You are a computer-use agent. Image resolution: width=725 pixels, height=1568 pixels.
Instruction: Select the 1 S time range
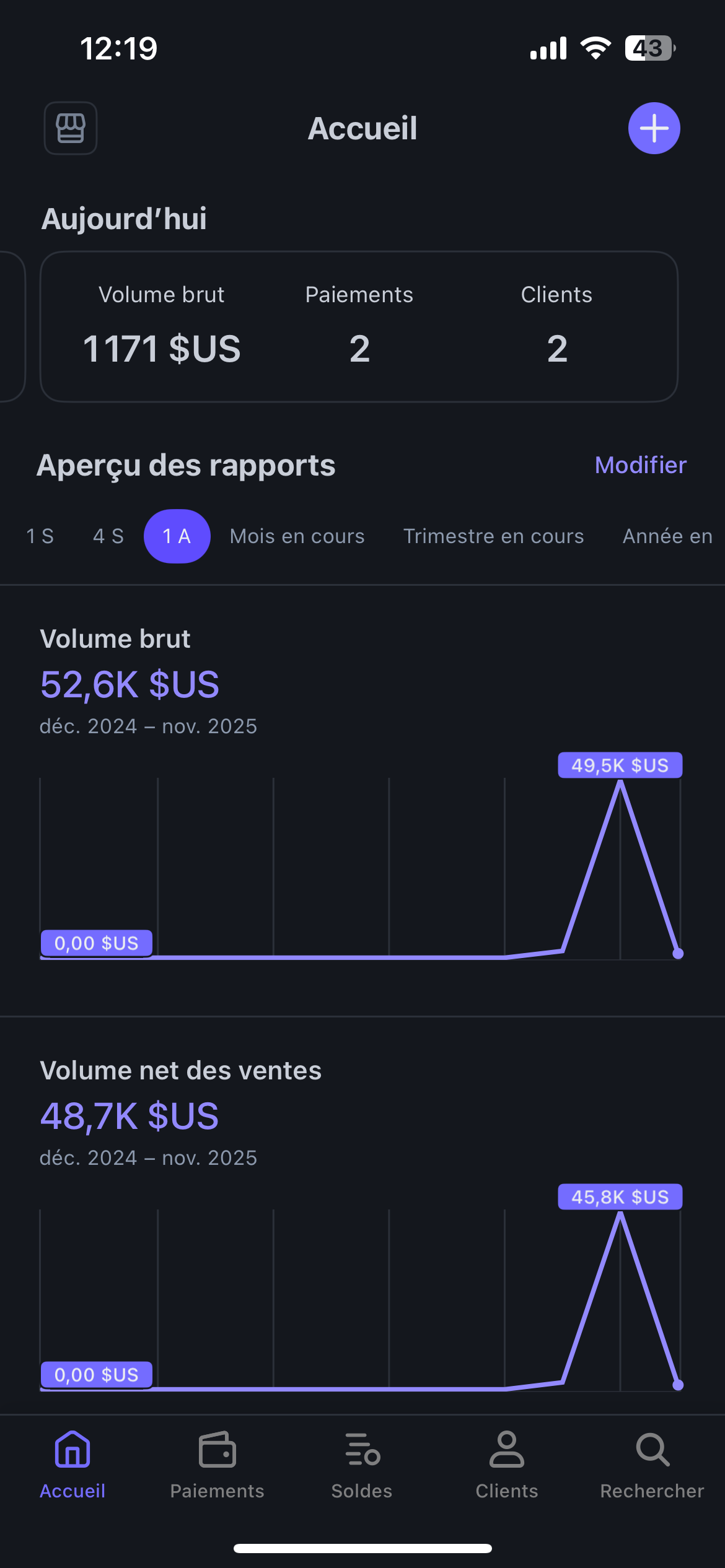point(40,536)
